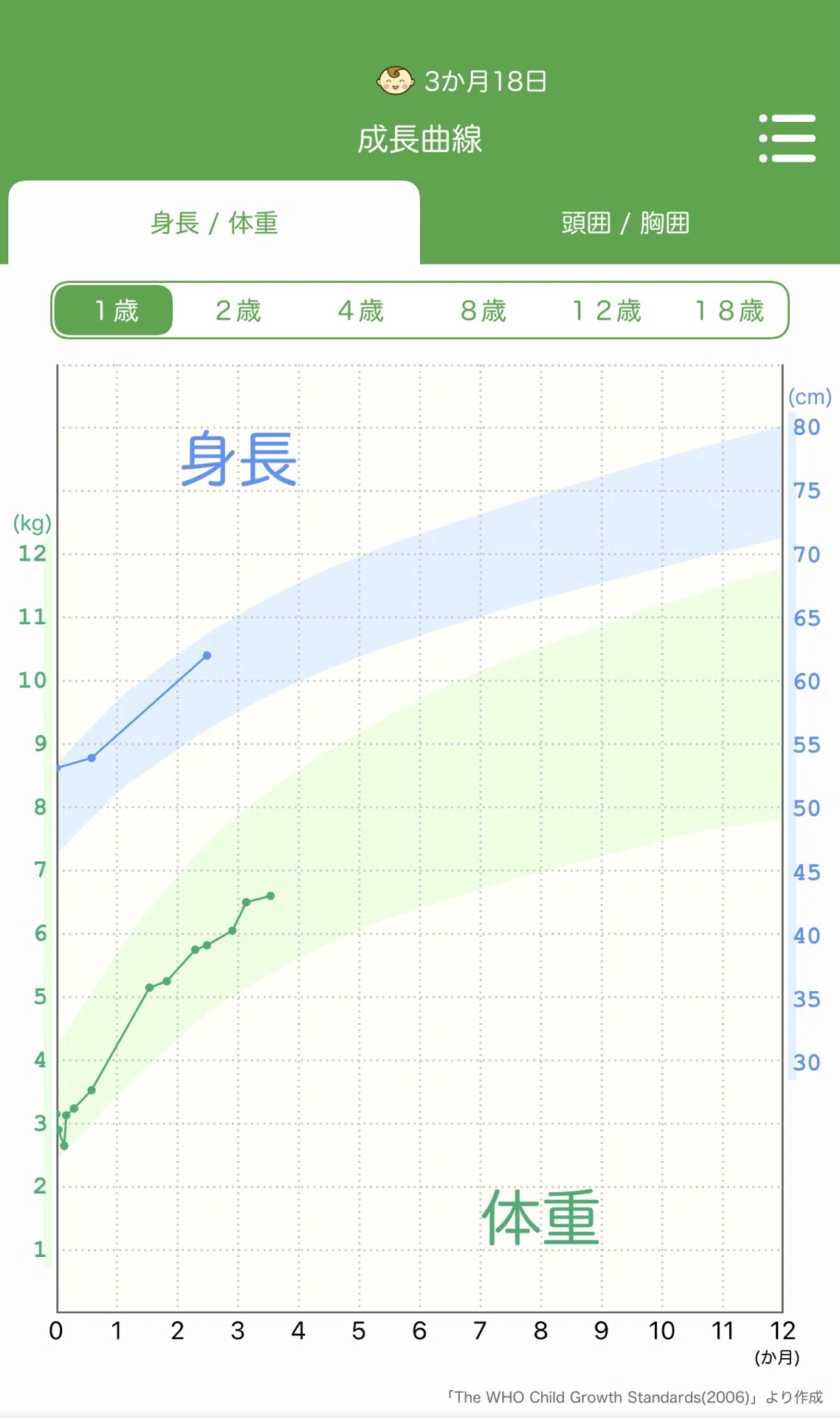Switch chart range to 2歳

pos(238,310)
